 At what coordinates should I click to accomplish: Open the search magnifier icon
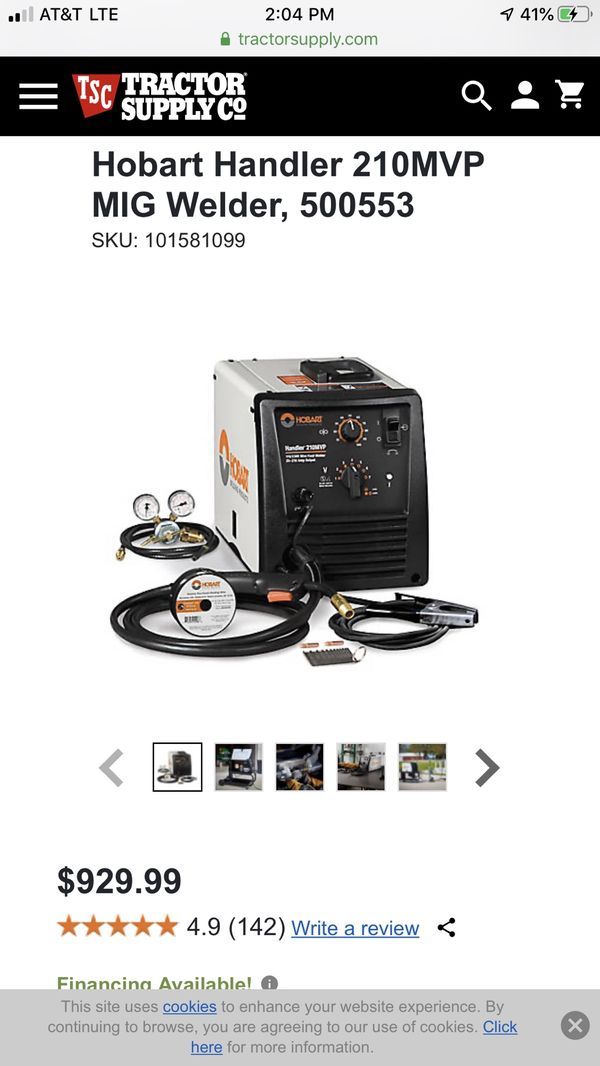[476, 96]
